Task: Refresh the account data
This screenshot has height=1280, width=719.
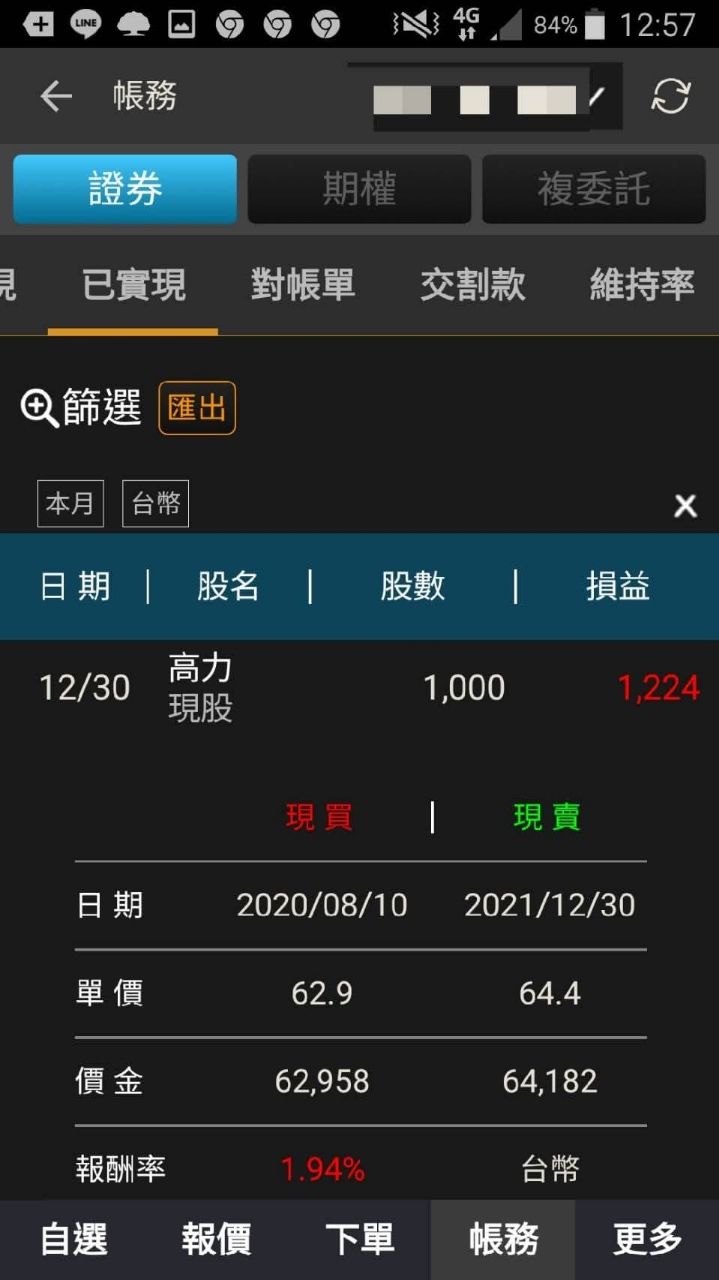Action: (x=670, y=97)
